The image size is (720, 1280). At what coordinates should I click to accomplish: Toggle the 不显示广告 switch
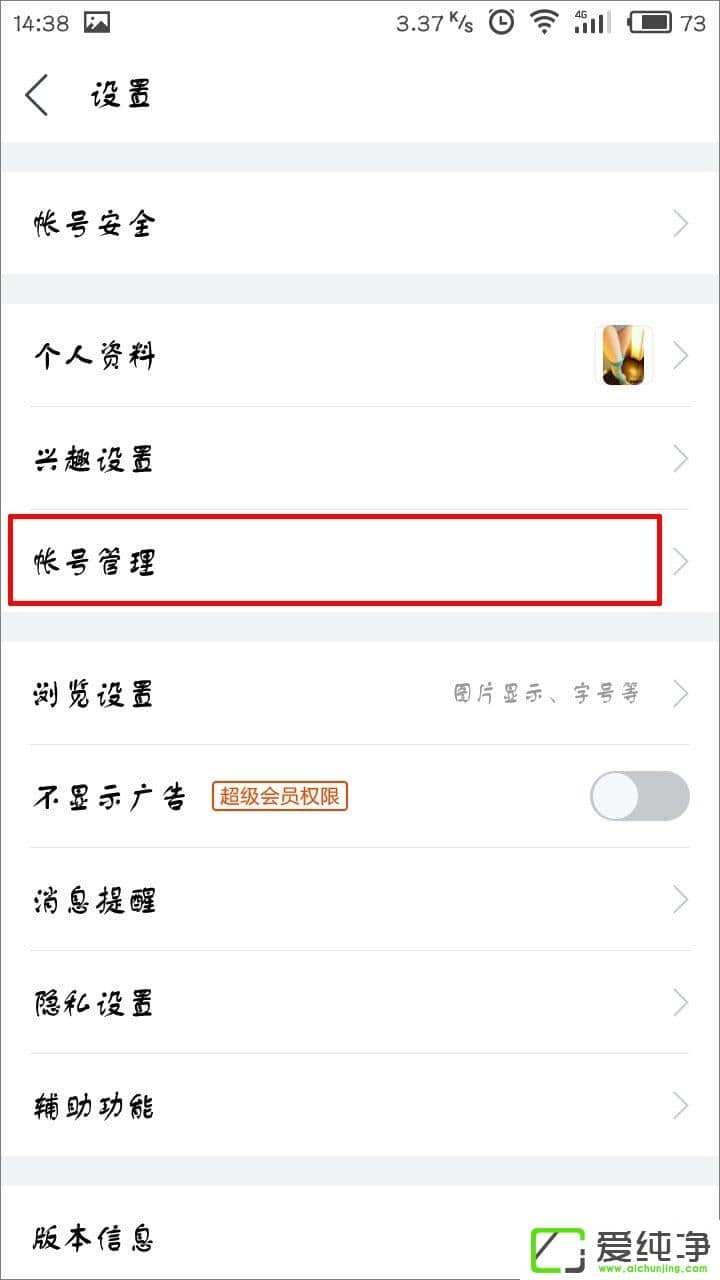(x=639, y=797)
